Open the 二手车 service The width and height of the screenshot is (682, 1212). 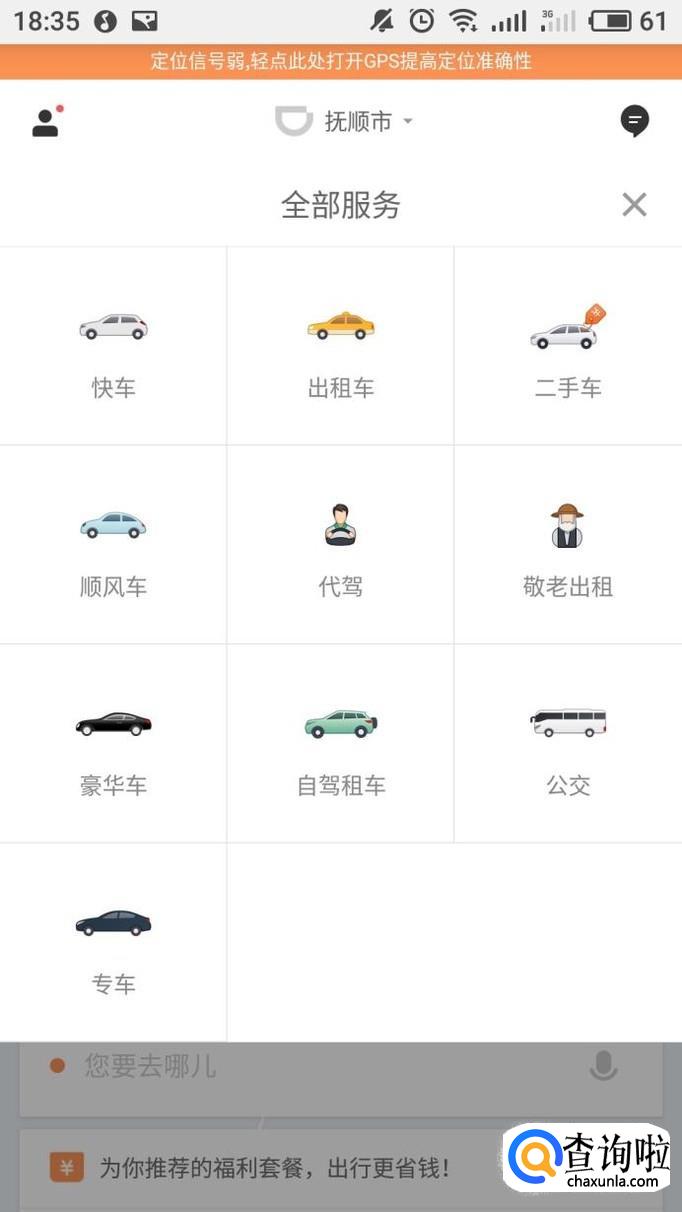(568, 346)
